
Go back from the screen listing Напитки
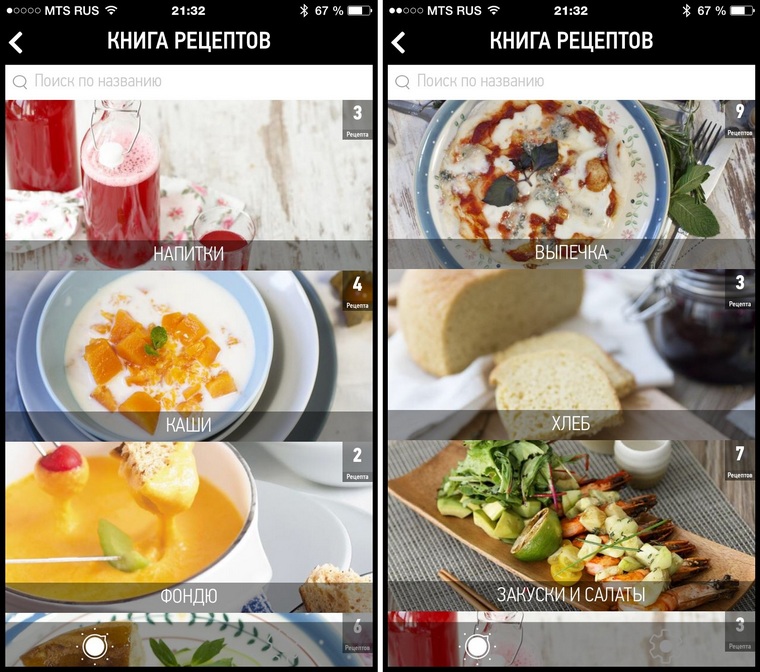click(16, 42)
